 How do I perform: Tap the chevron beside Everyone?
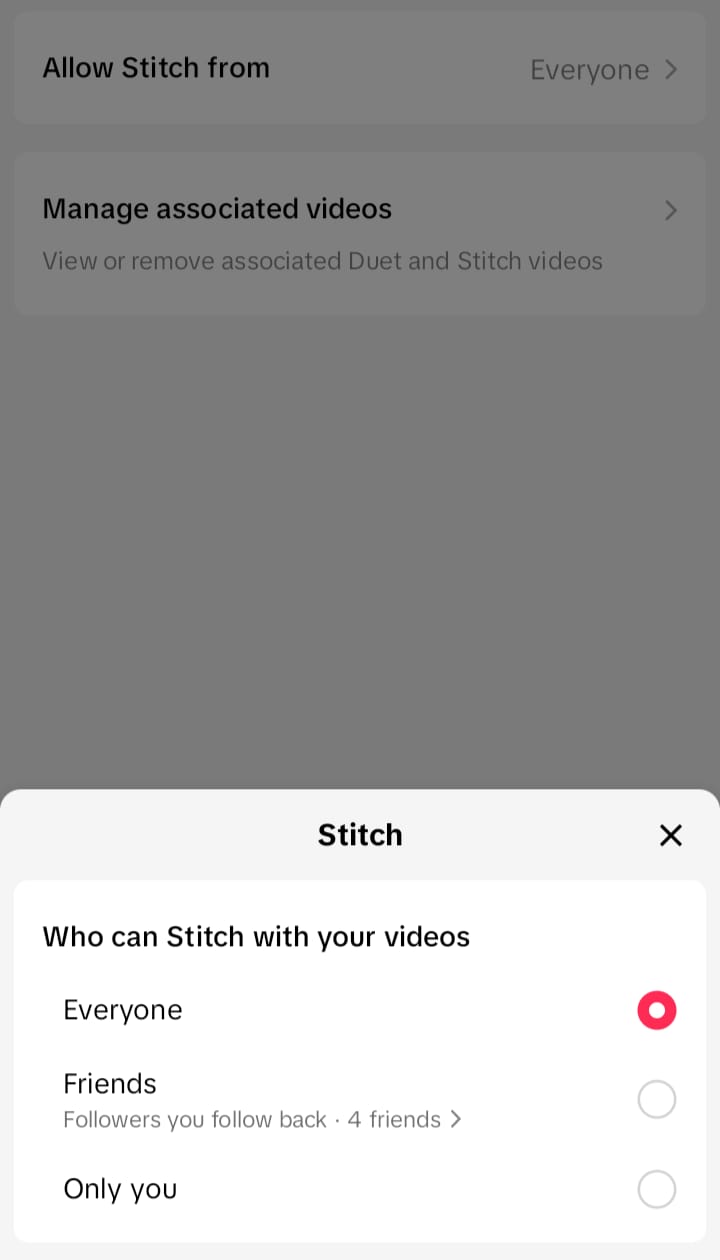click(x=671, y=69)
